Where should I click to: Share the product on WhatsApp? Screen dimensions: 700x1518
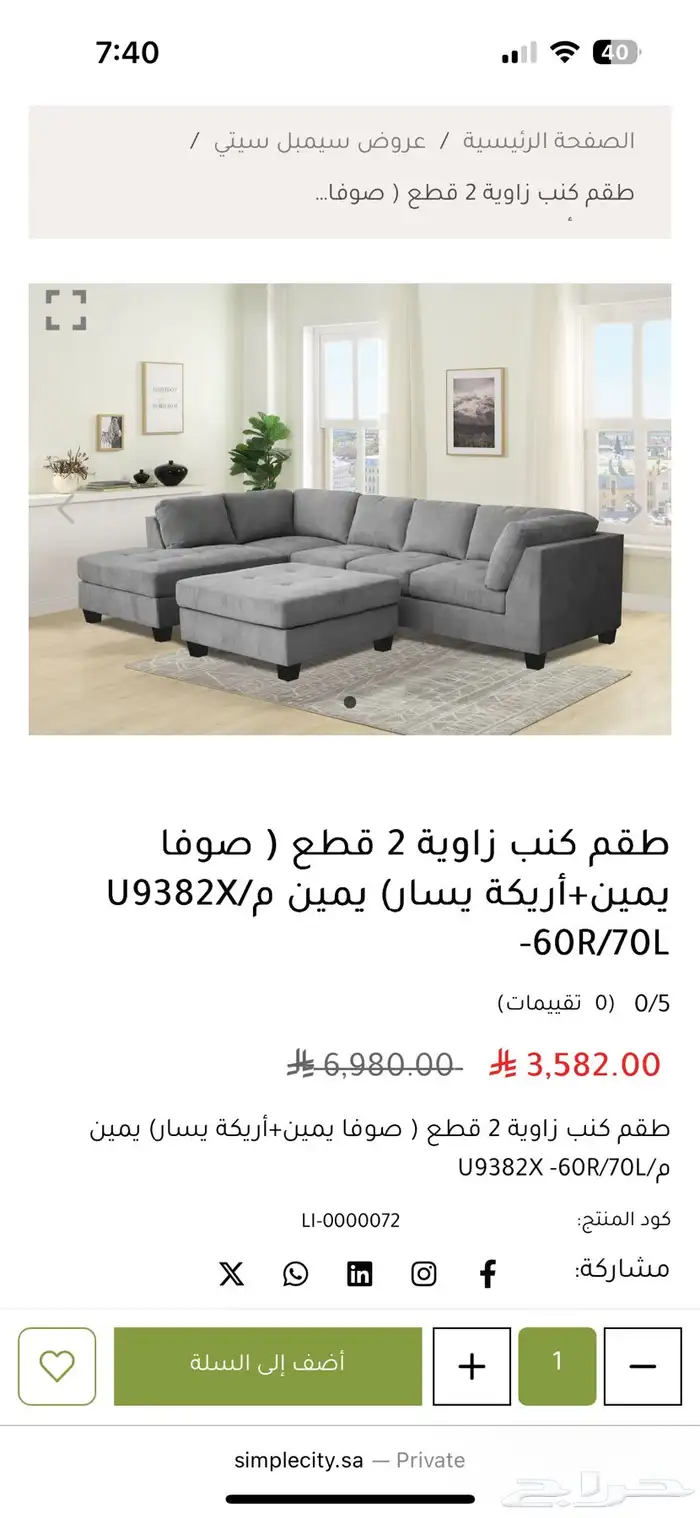[x=296, y=1274]
